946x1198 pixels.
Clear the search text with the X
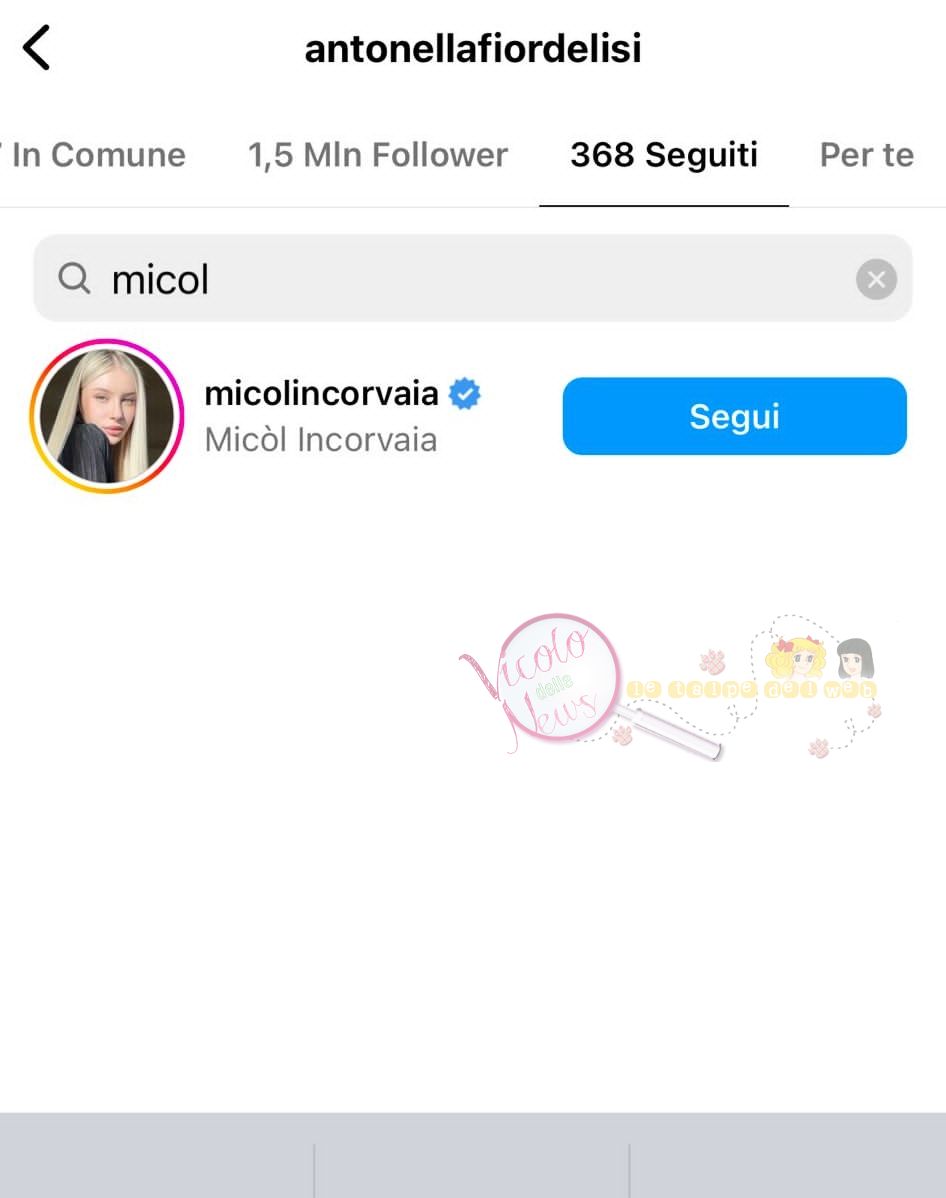tap(876, 280)
